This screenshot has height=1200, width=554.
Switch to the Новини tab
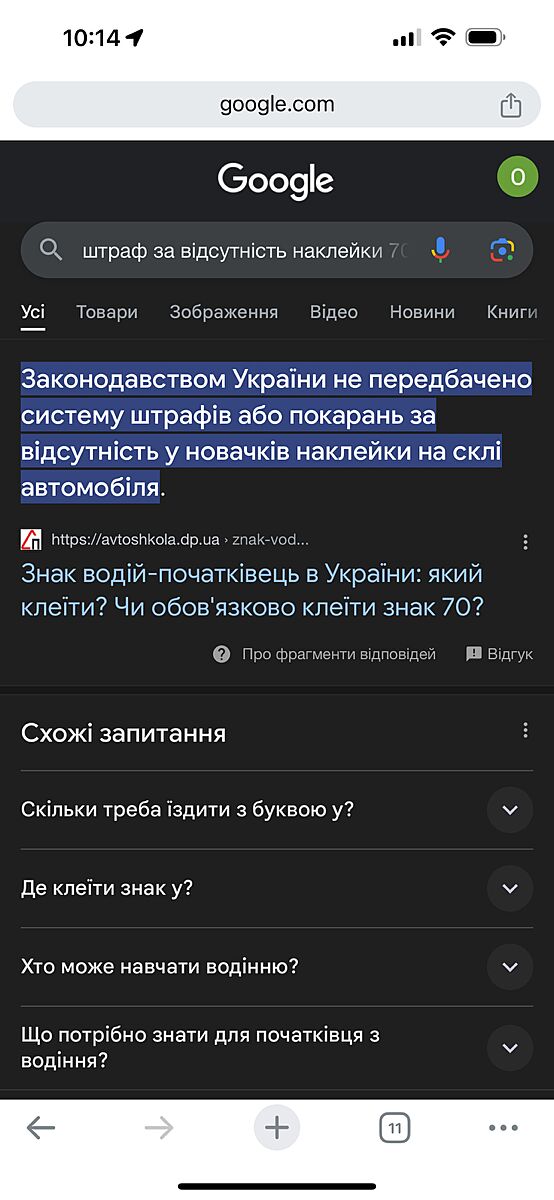[422, 312]
